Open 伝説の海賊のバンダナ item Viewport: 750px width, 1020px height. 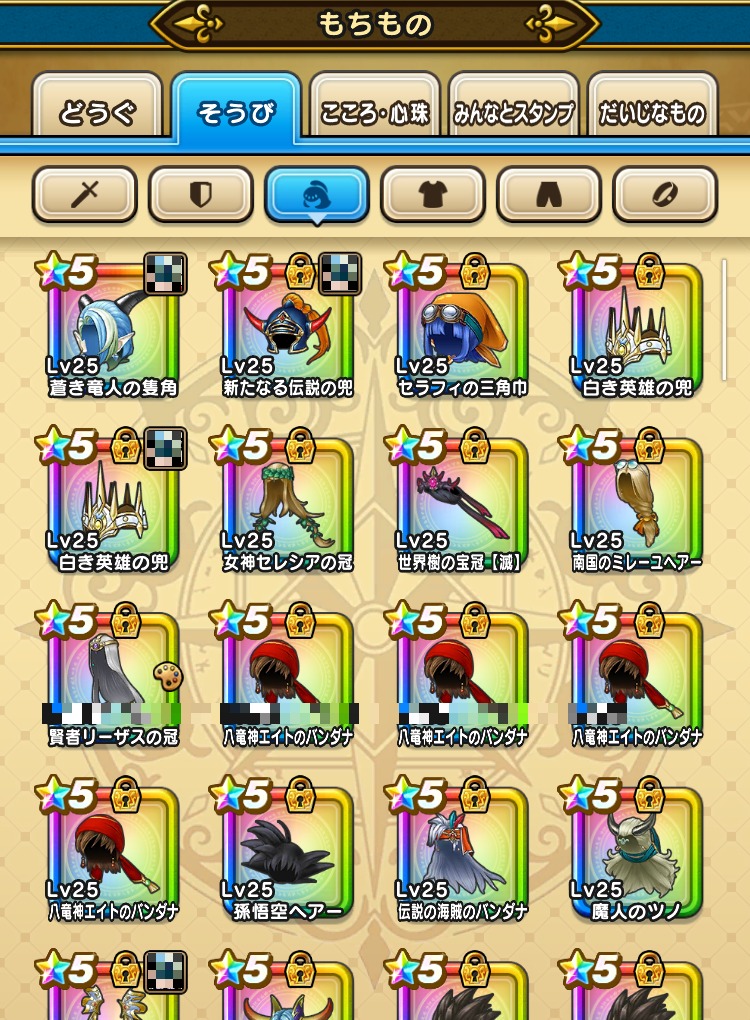coord(461,855)
